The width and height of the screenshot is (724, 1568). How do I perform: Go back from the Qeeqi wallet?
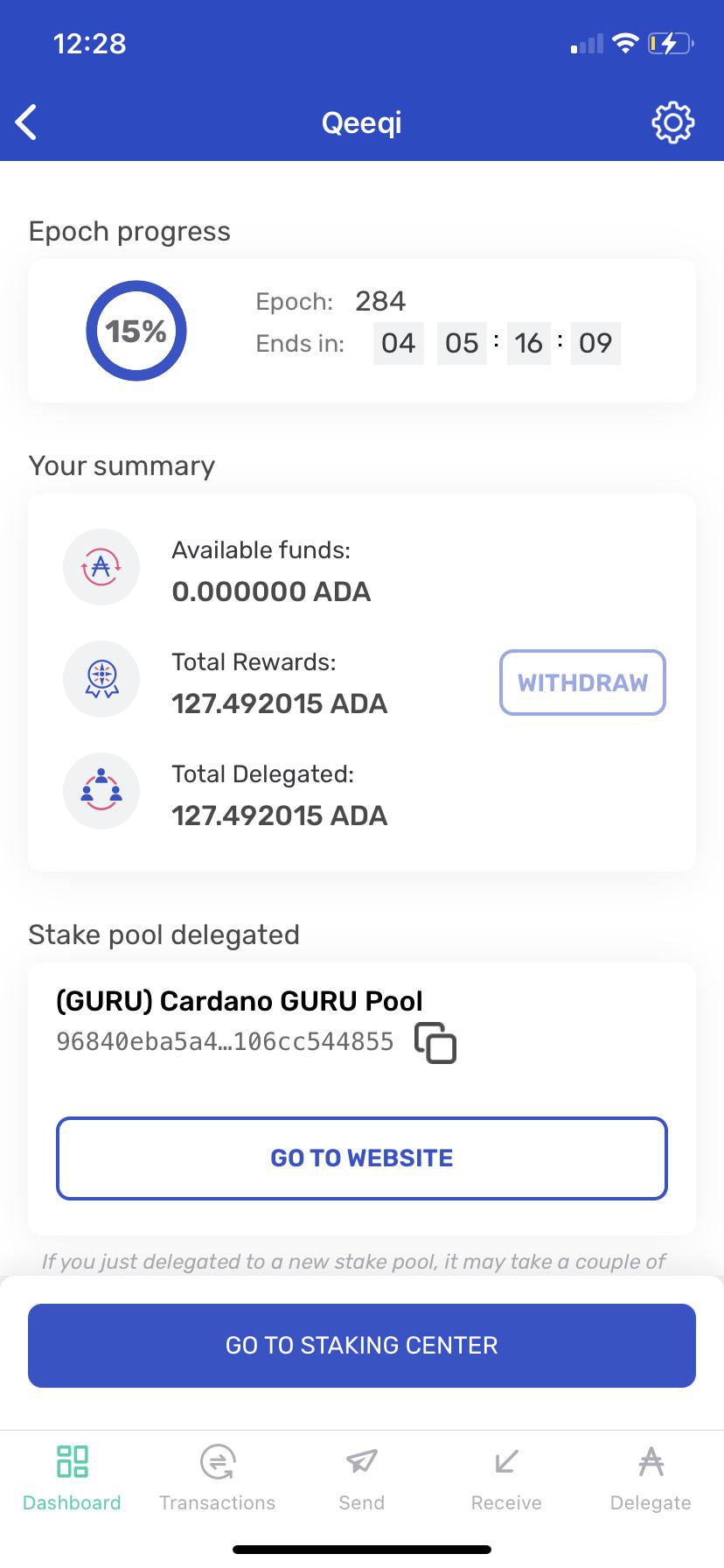pos(27,122)
